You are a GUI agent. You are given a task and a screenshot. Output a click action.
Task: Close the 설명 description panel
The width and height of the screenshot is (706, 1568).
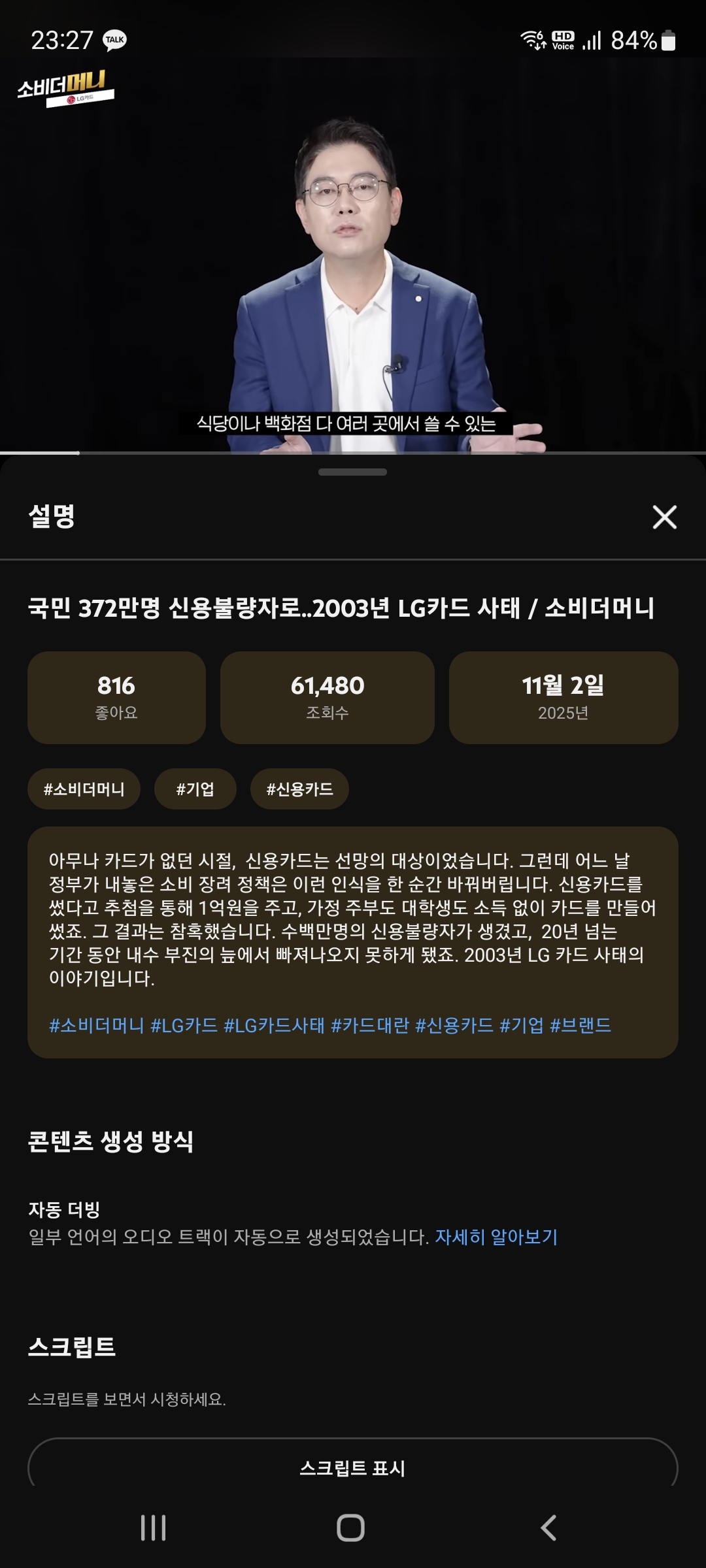tap(664, 517)
